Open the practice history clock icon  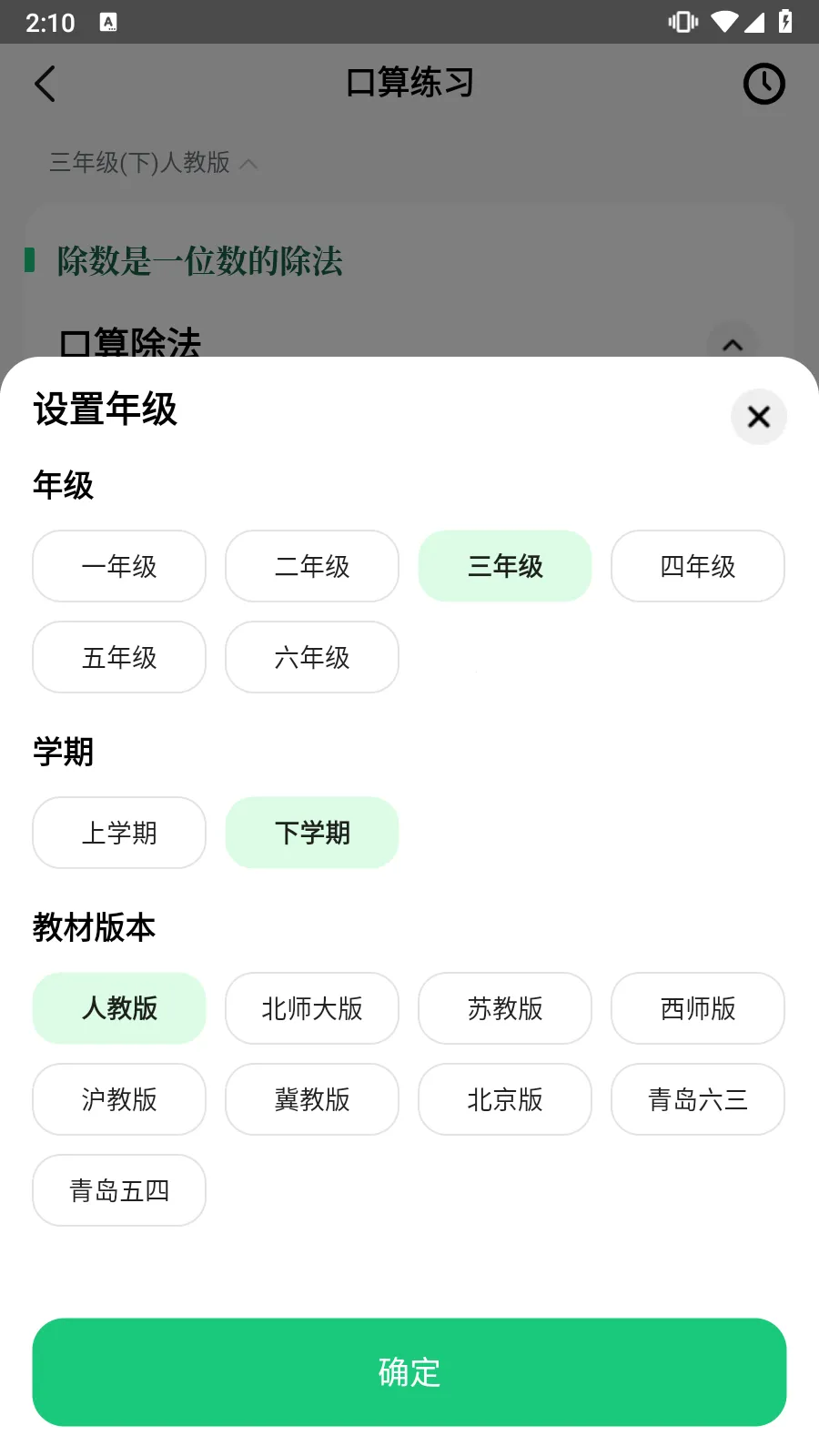click(764, 84)
